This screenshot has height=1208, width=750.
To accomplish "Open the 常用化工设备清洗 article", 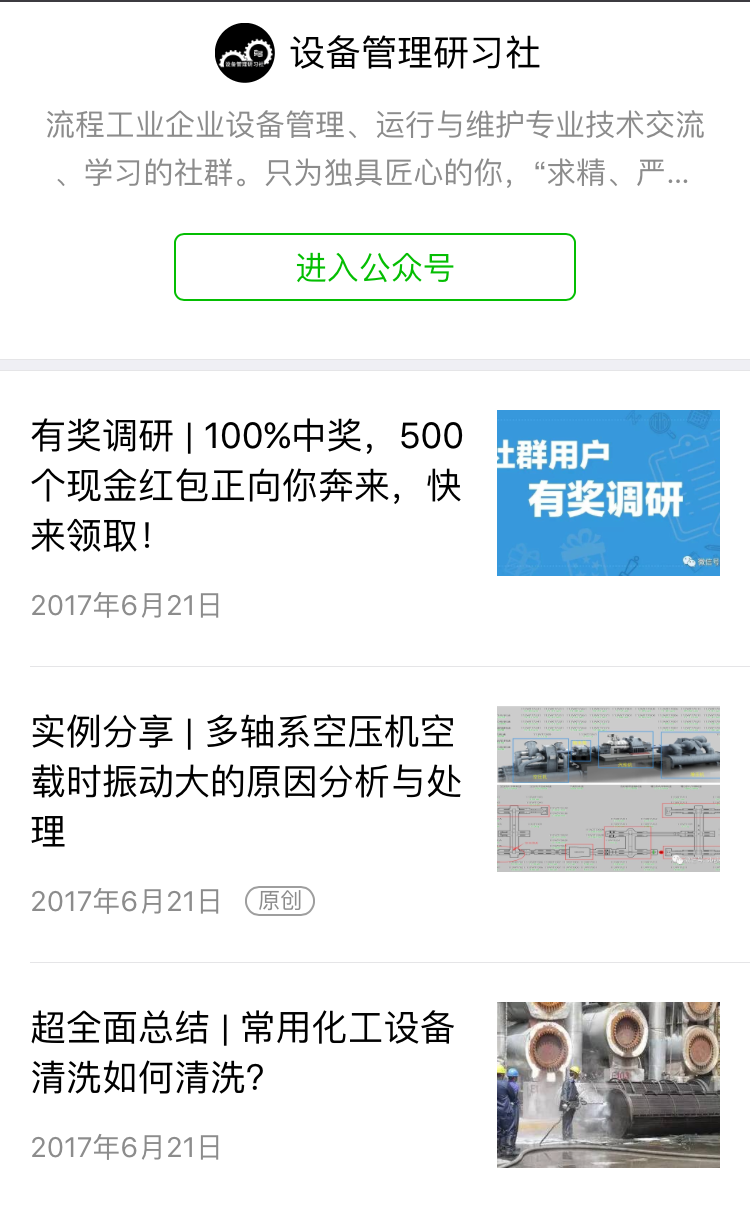I will click(243, 1053).
